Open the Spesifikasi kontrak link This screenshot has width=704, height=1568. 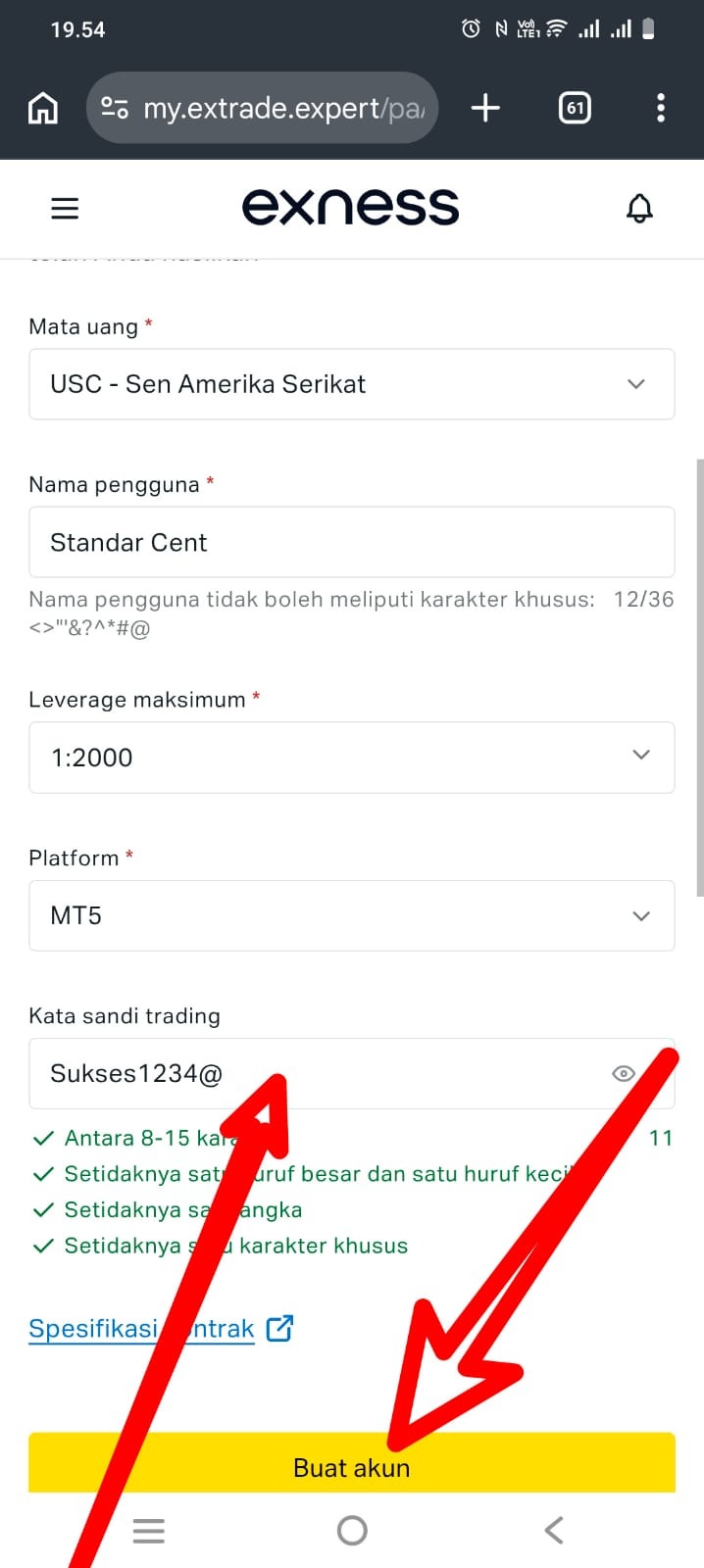pos(141,1329)
